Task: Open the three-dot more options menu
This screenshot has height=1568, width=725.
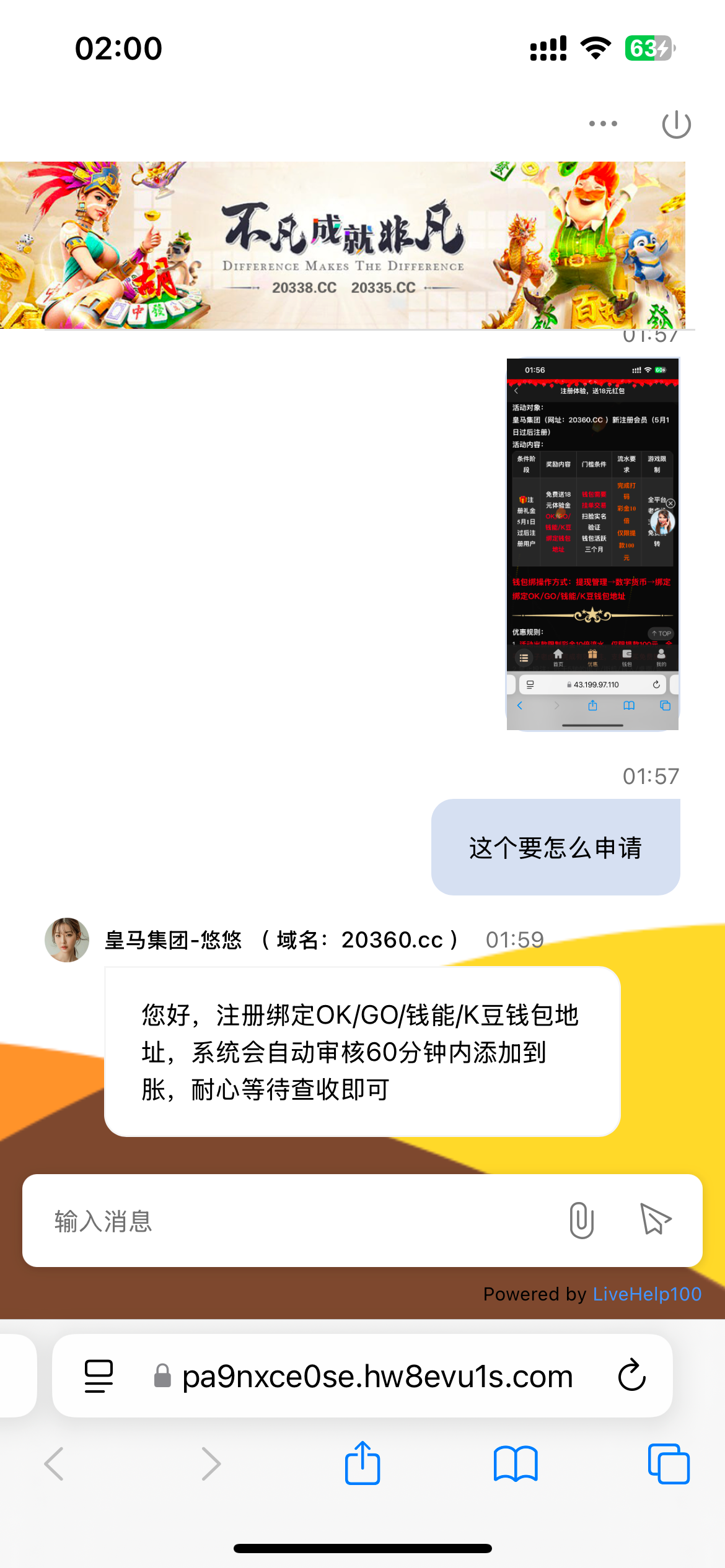Action: [x=603, y=124]
